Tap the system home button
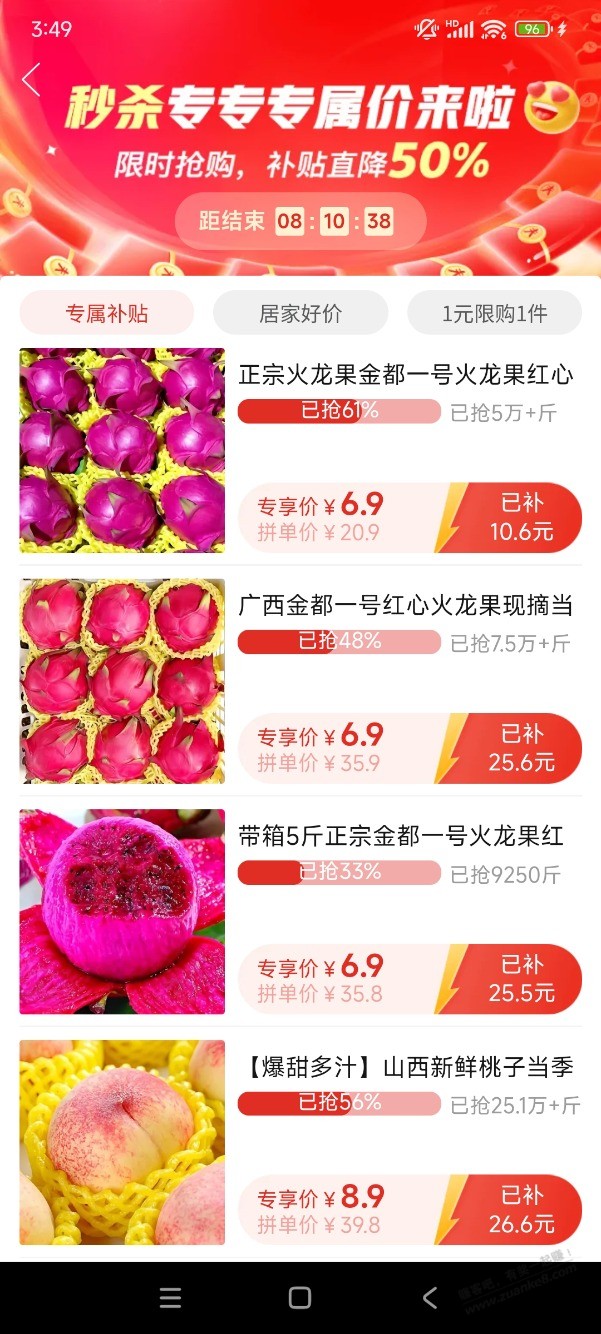This screenshot has width=601, height=1334. coord(300,1298)
